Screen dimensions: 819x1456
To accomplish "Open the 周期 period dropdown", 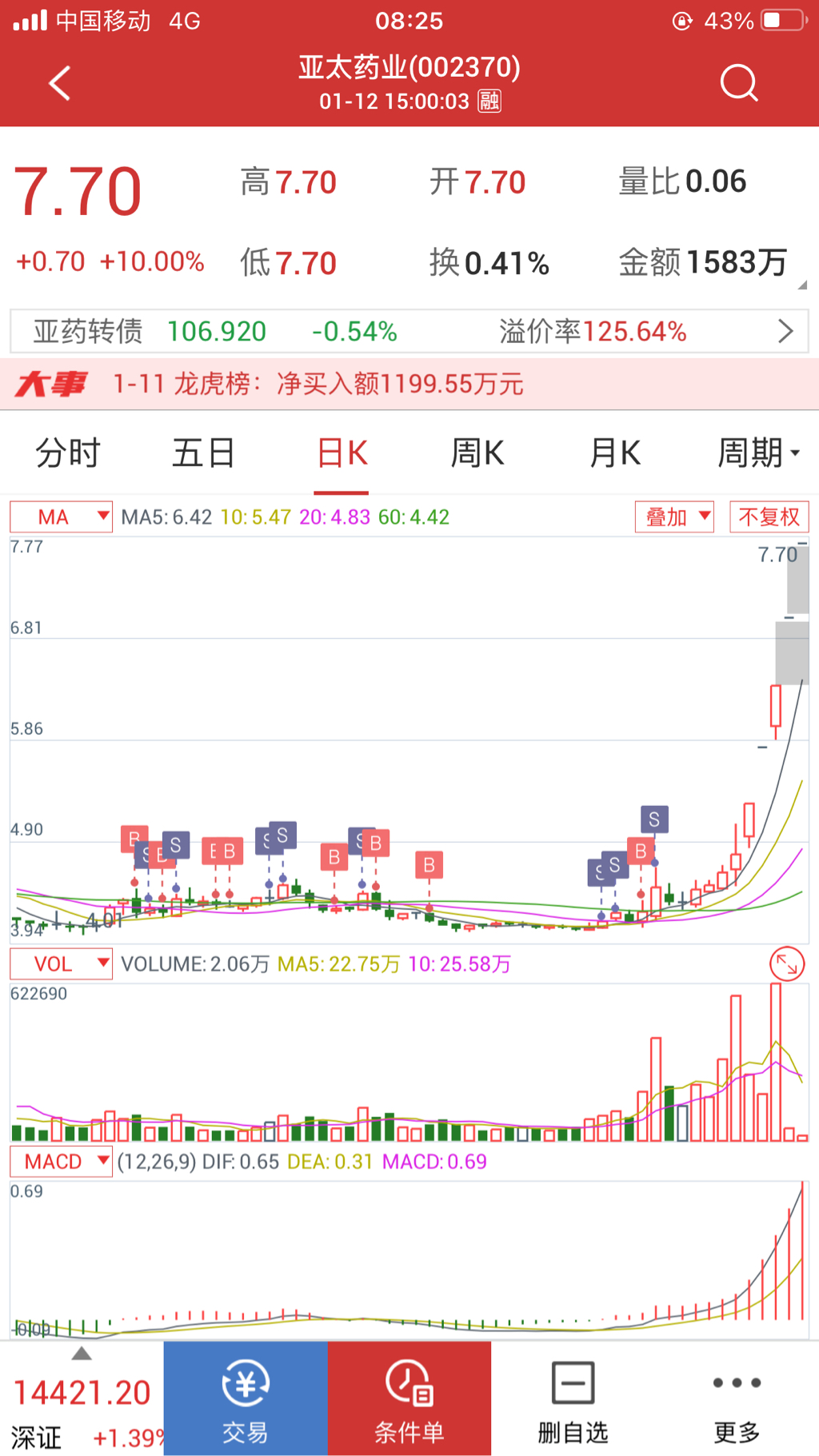I will click(757, 453).
